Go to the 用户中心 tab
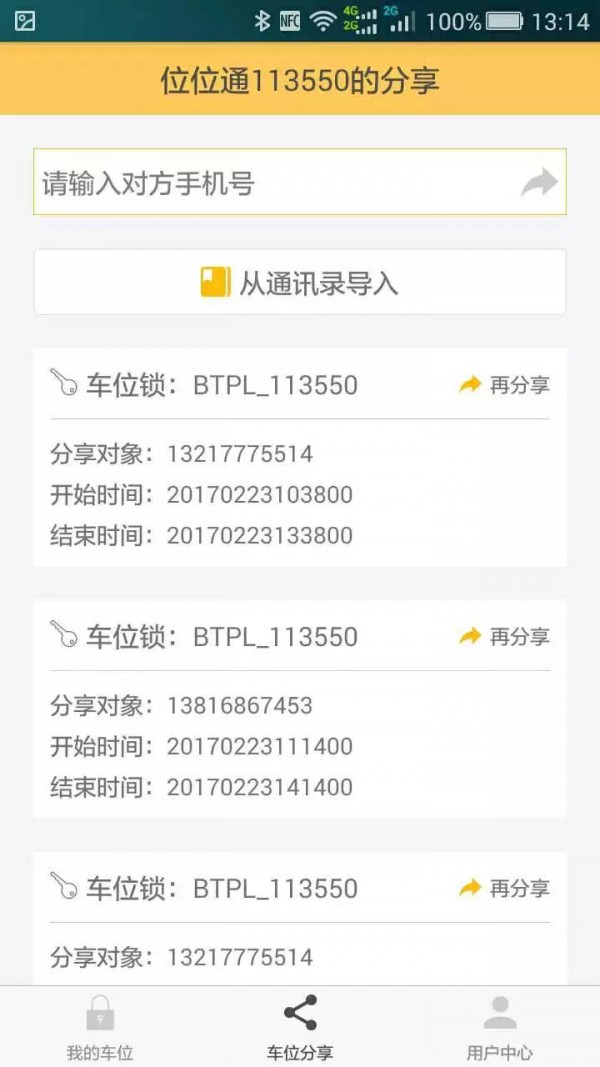600x1067 pixels. (500, 1027)
